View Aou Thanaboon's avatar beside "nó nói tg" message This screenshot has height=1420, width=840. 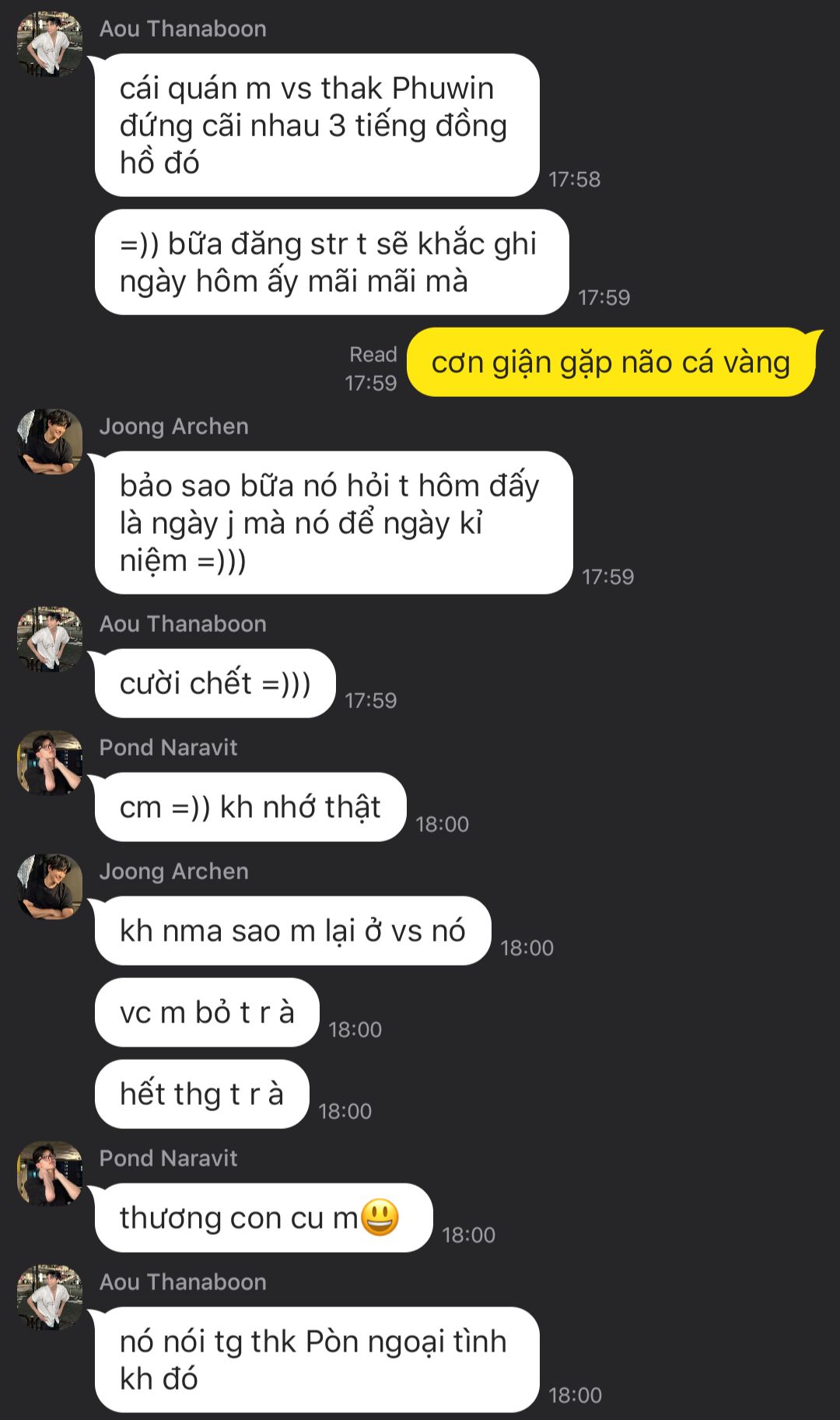click(50, 1297)
